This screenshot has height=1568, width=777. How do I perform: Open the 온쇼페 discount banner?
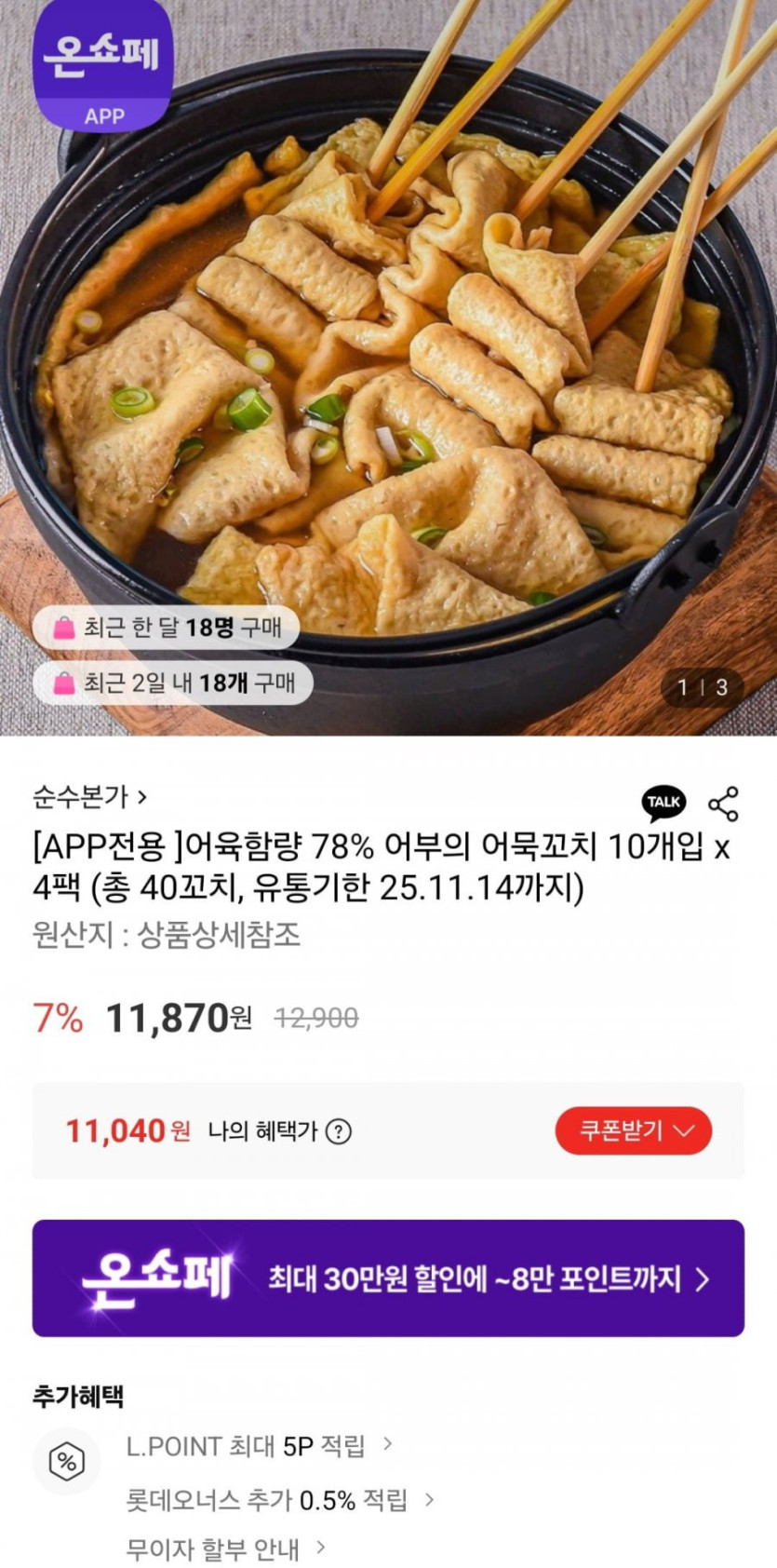388,1278
